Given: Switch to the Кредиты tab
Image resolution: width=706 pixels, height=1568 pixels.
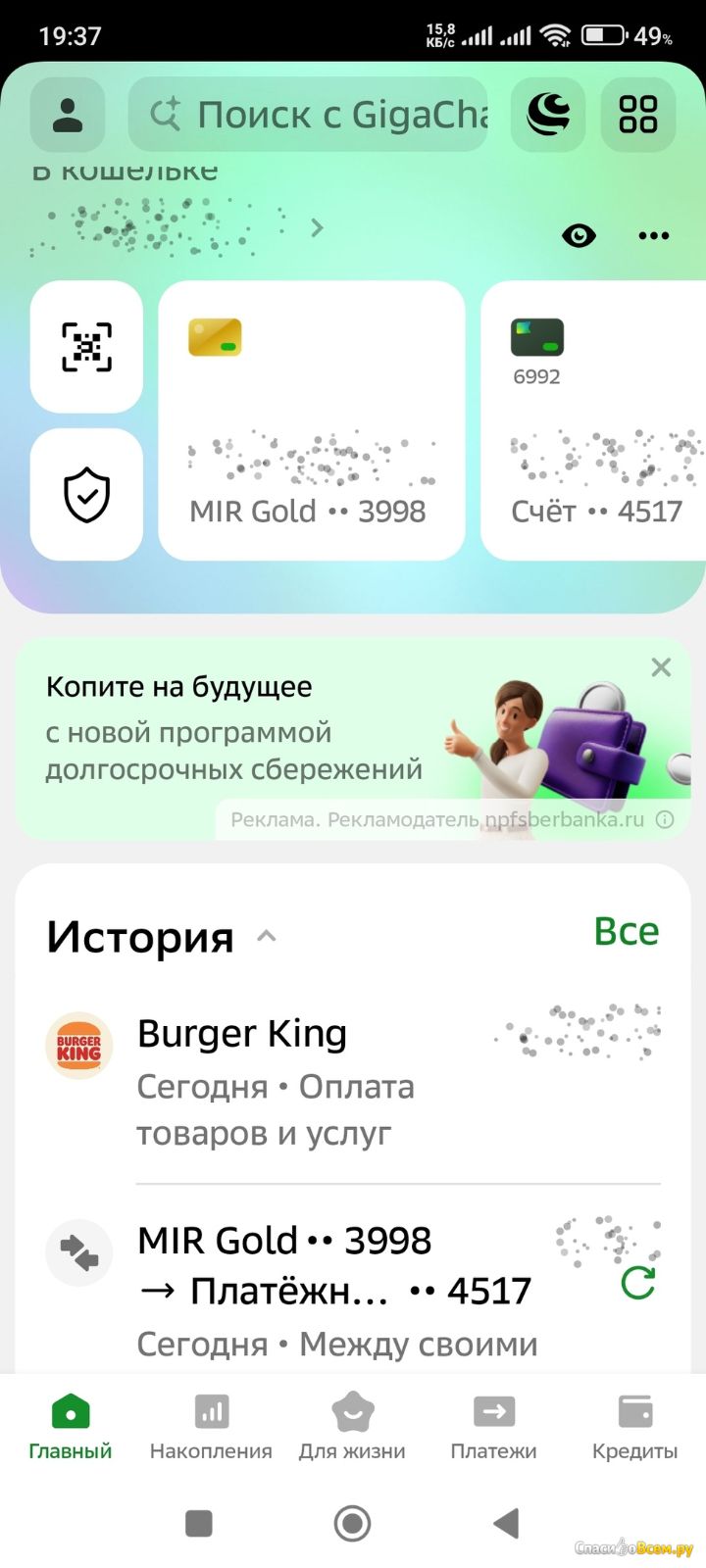Looking at the screenshot, I should (634, 1428).
